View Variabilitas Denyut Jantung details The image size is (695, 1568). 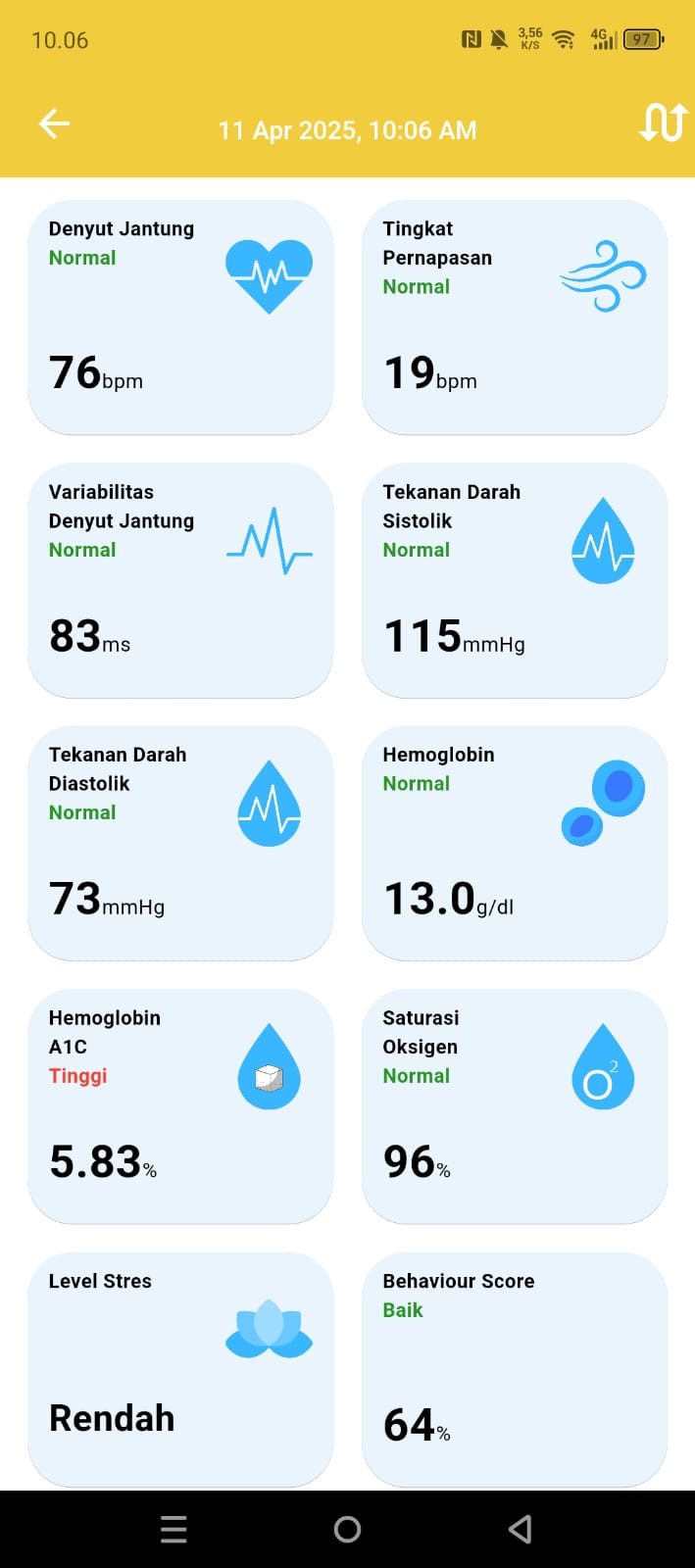click(x=180, y=580)
